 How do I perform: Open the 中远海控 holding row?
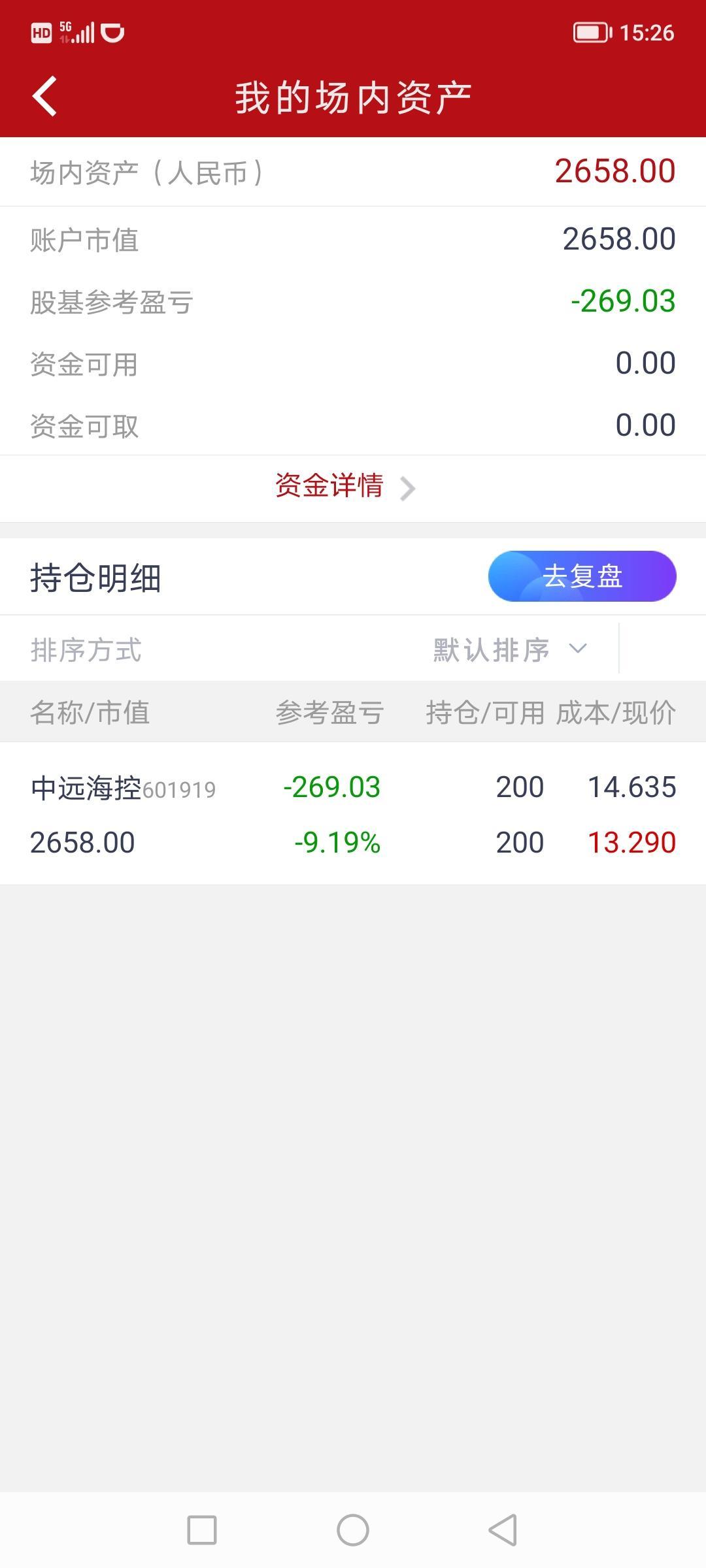click(x=353, y=814)
